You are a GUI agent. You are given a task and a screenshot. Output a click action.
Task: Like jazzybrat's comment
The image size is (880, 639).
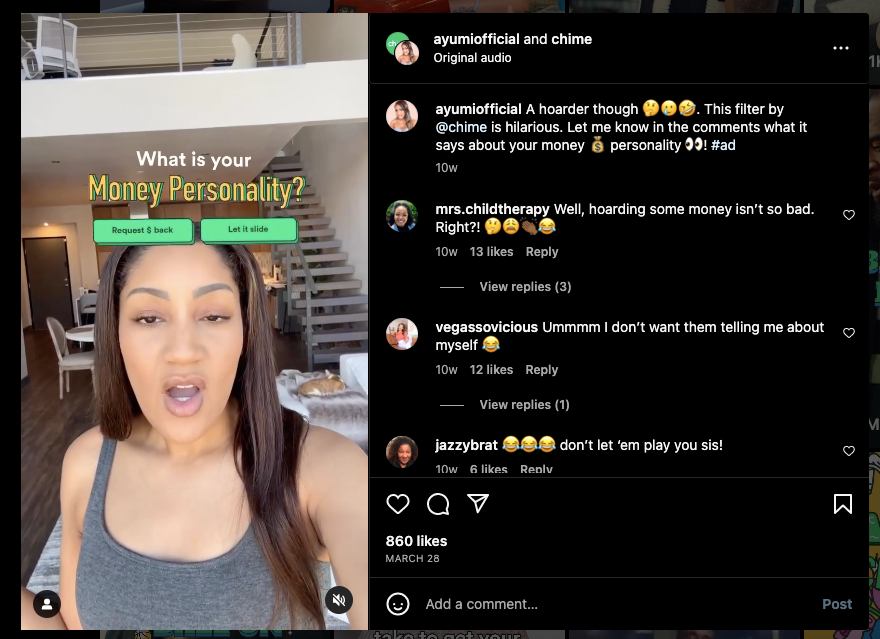(x=849, y=451)
